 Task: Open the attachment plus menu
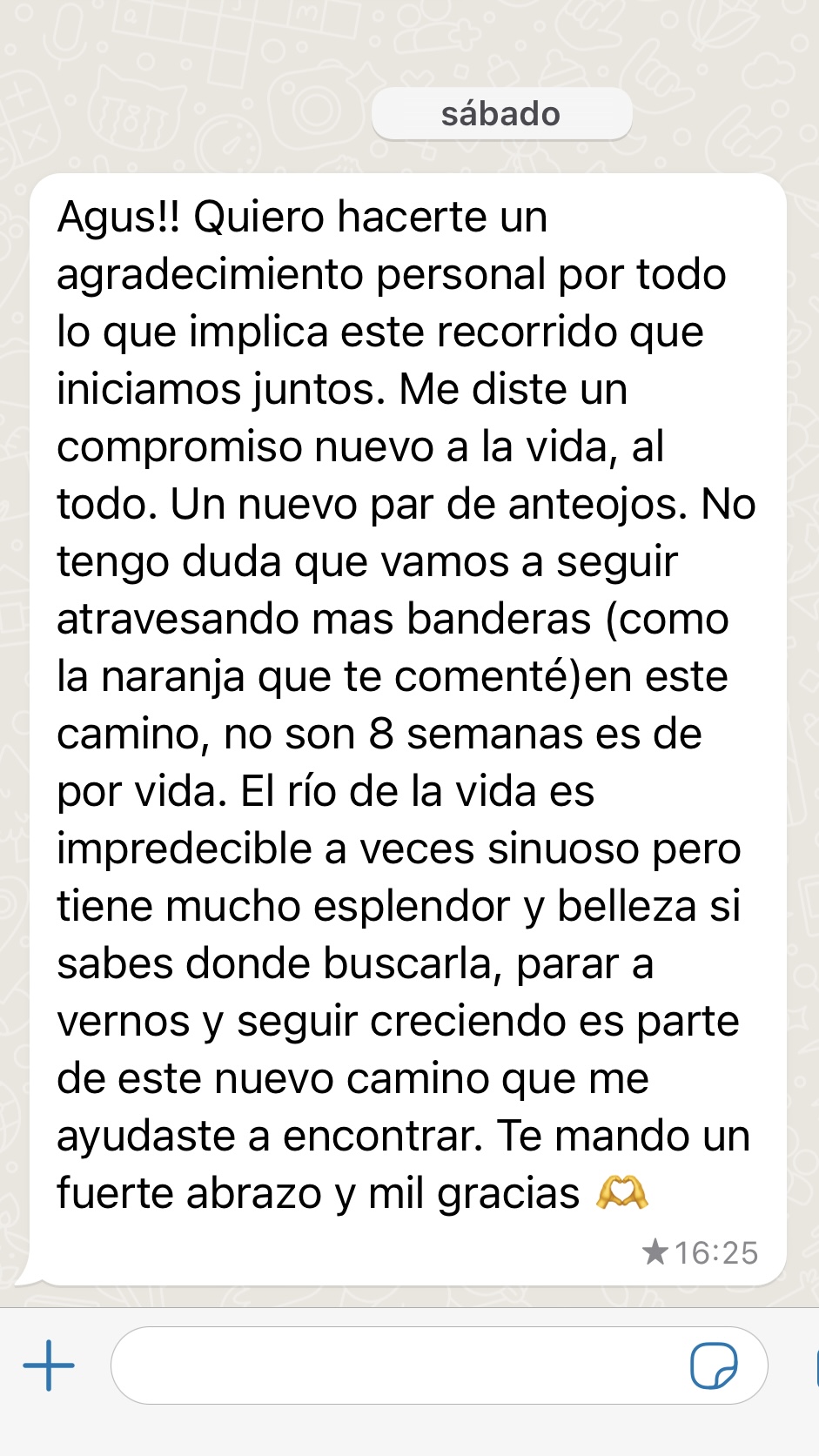49,1365
